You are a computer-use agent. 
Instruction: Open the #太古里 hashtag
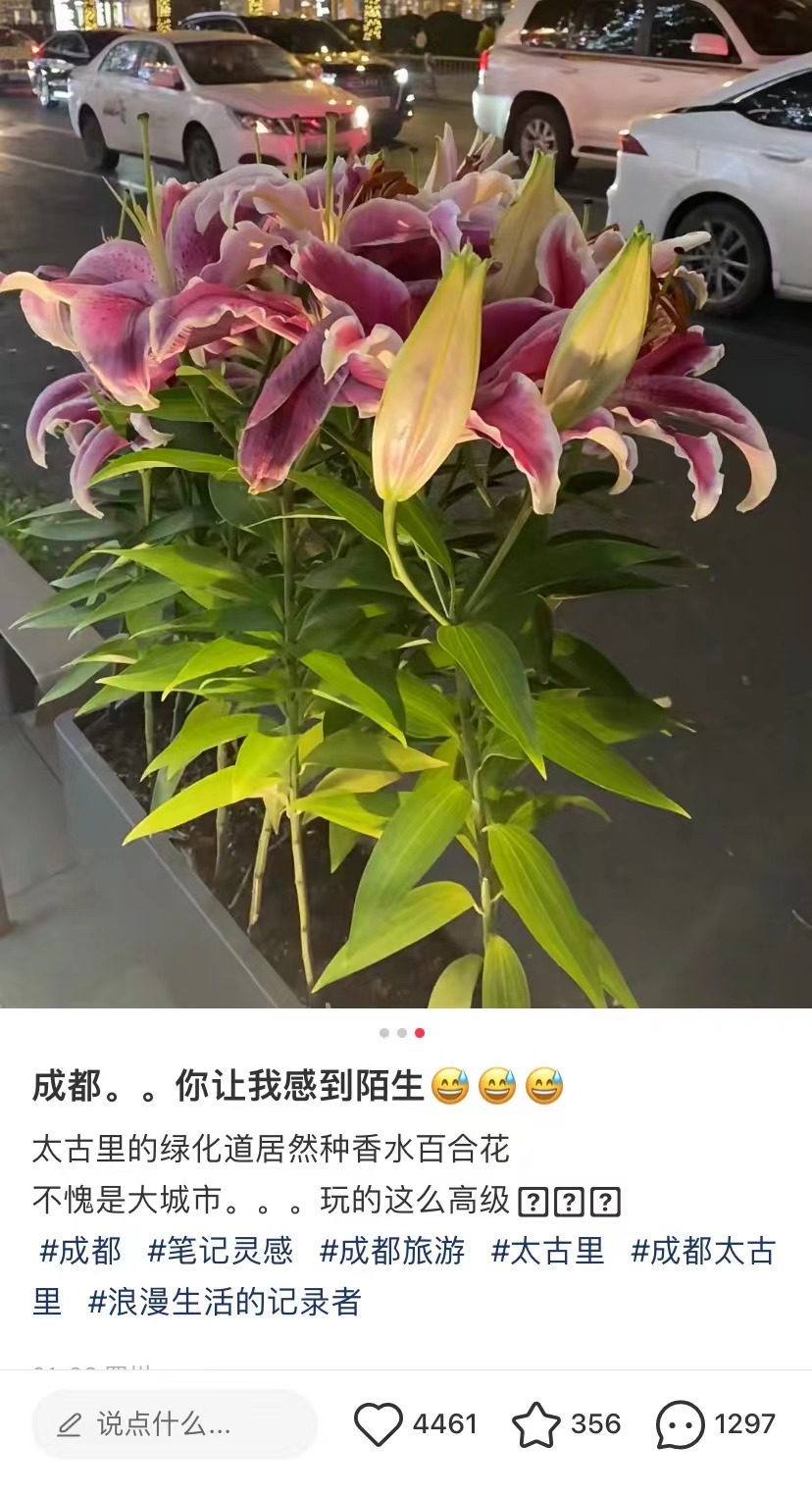click(548, 1251)
